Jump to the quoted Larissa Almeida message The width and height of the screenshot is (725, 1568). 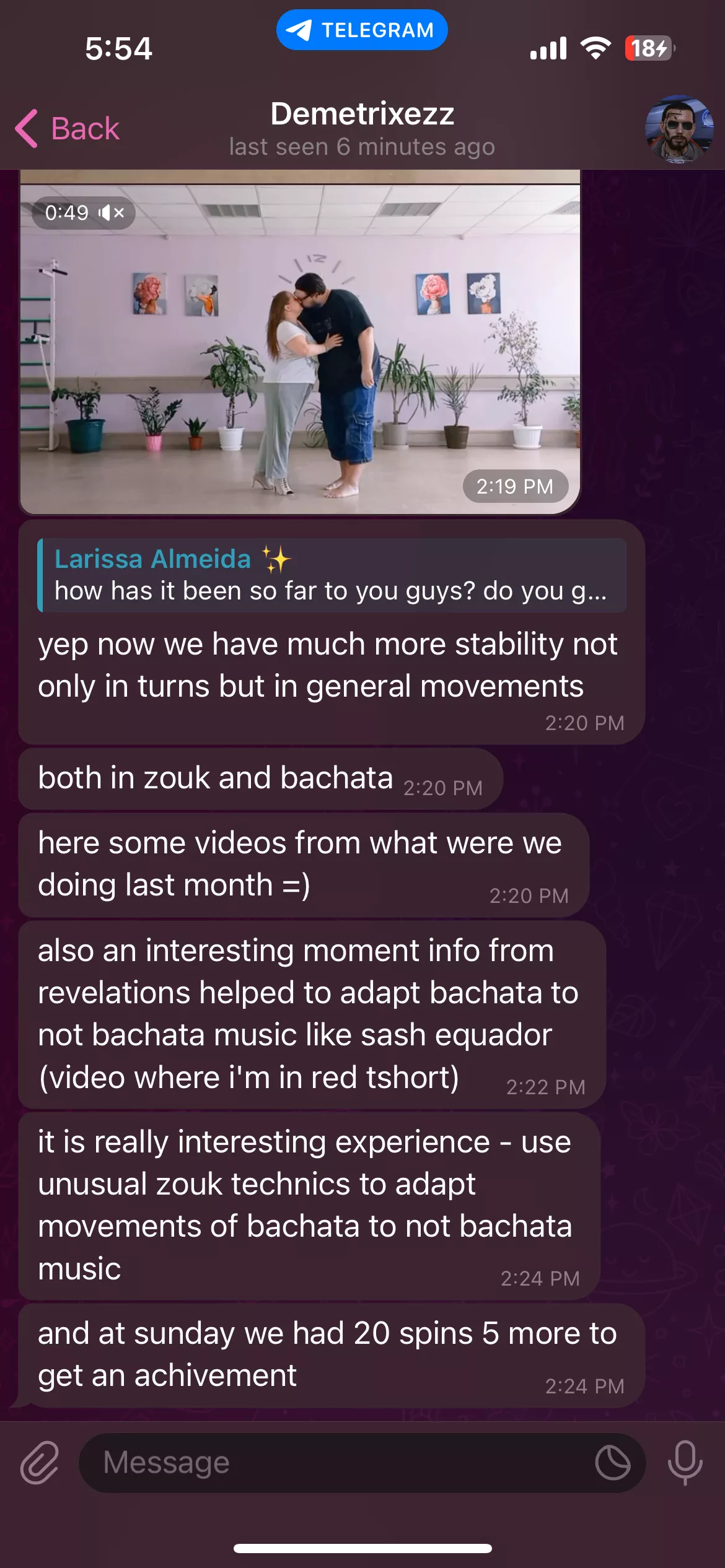(x=332, y=575)
